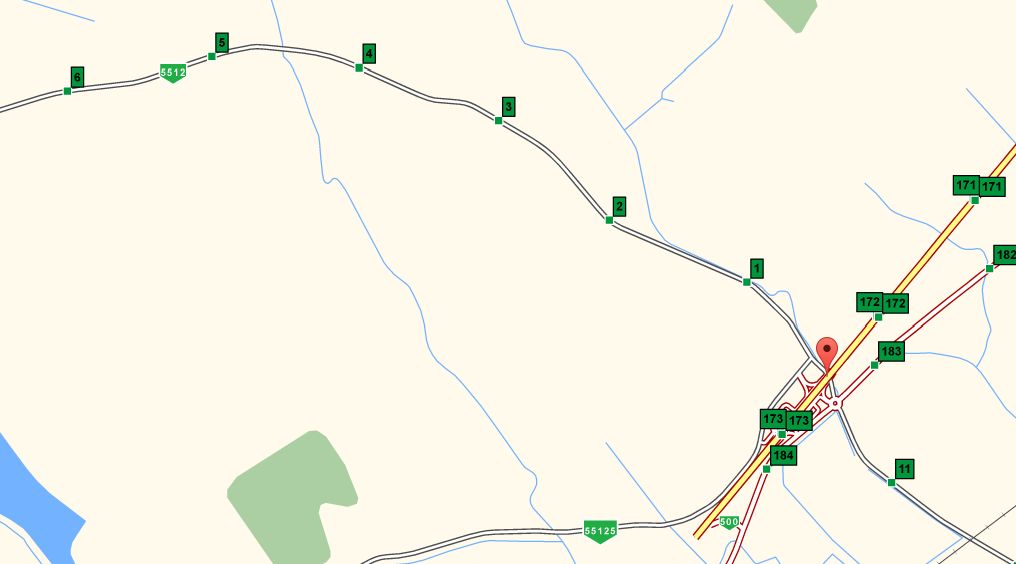Tap mile marker 182

1004,254
